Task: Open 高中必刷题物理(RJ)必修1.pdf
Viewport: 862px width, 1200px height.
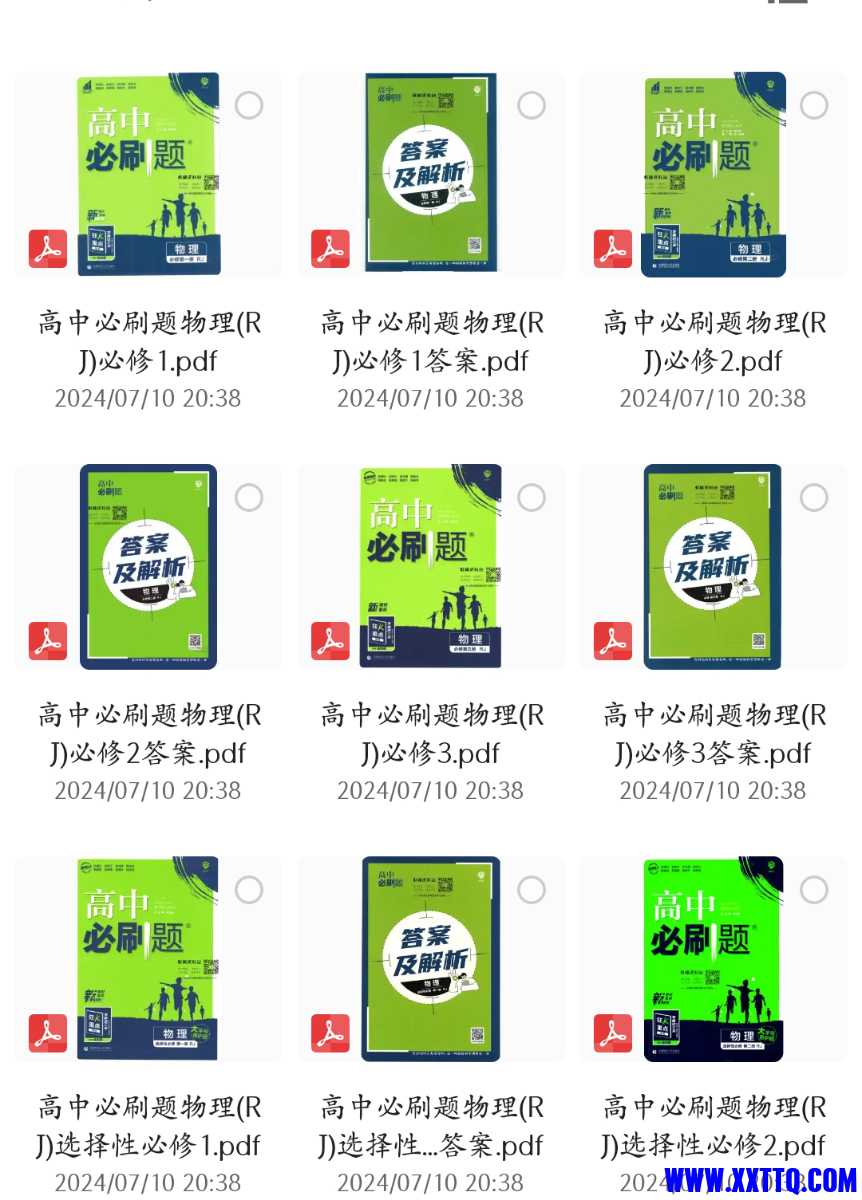Action: click(148, 176)
